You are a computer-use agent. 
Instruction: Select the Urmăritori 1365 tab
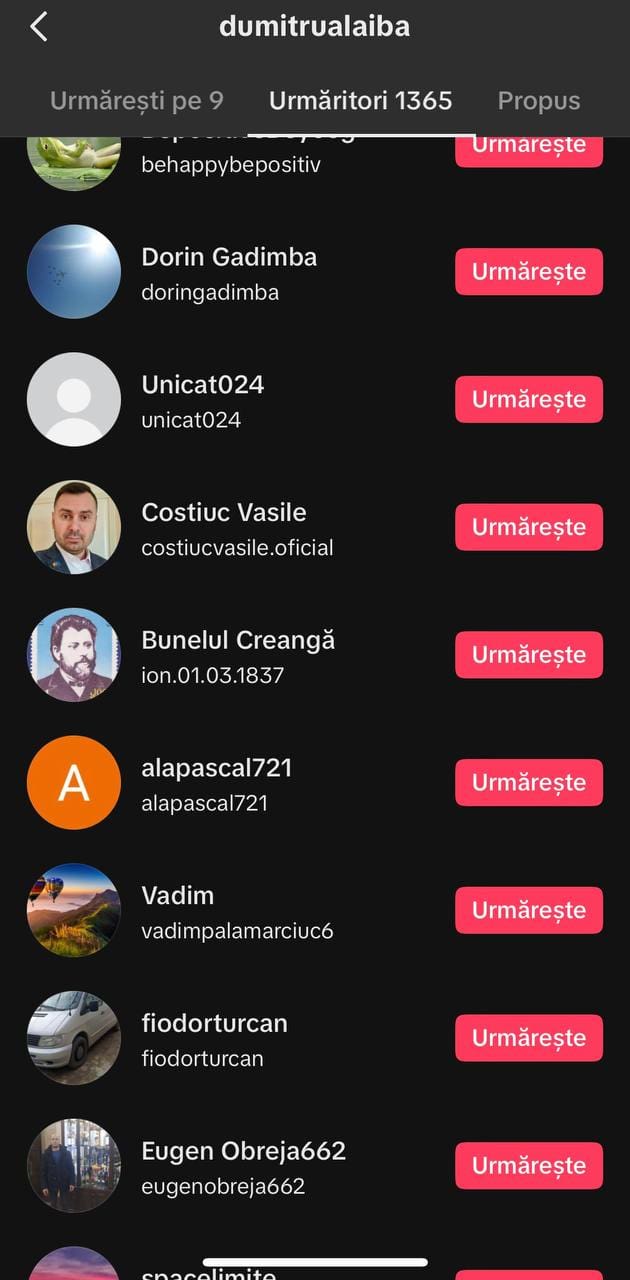(x=360, y=101)
